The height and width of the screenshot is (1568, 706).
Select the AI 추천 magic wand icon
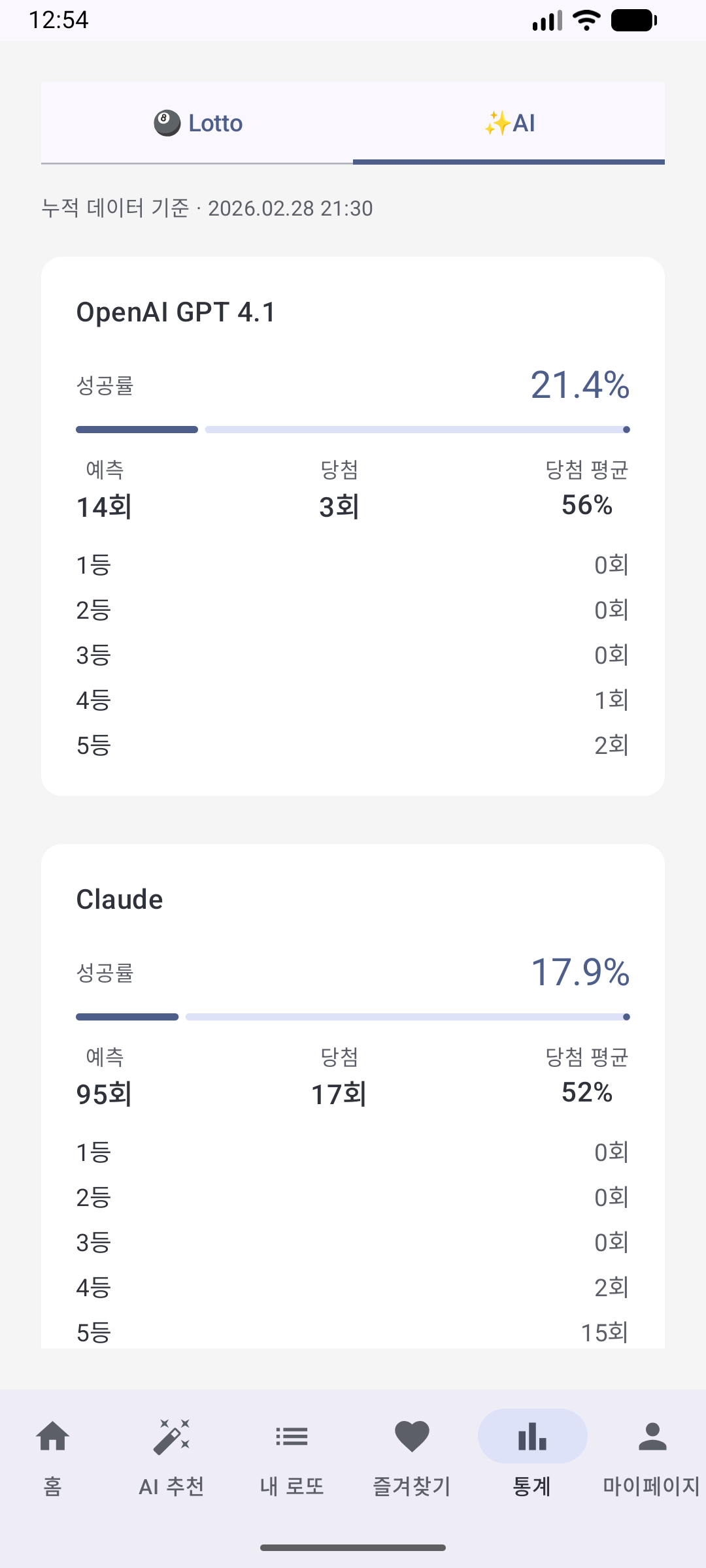171,1435
